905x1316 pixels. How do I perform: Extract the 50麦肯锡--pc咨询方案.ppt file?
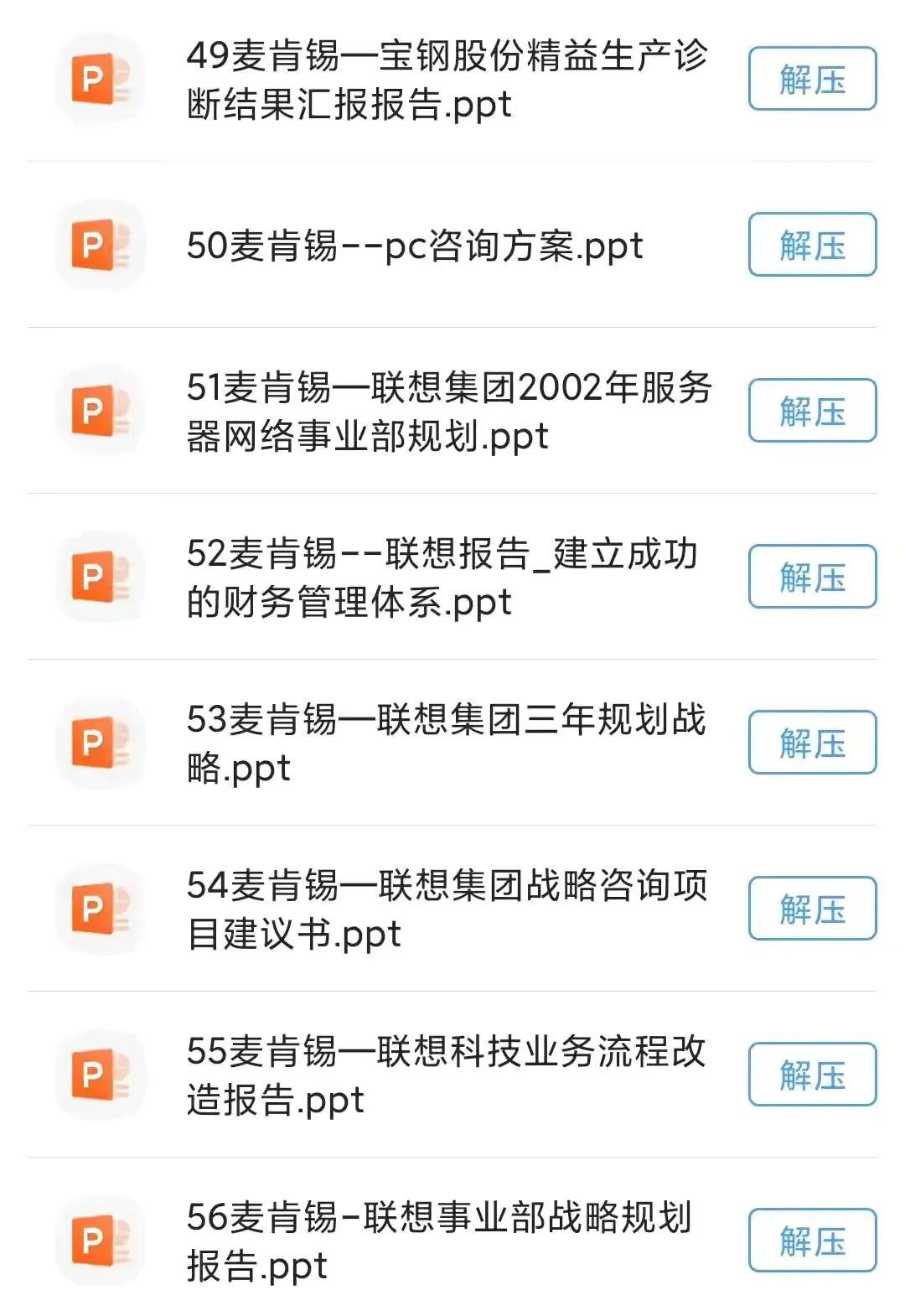(x=811, y=245)
